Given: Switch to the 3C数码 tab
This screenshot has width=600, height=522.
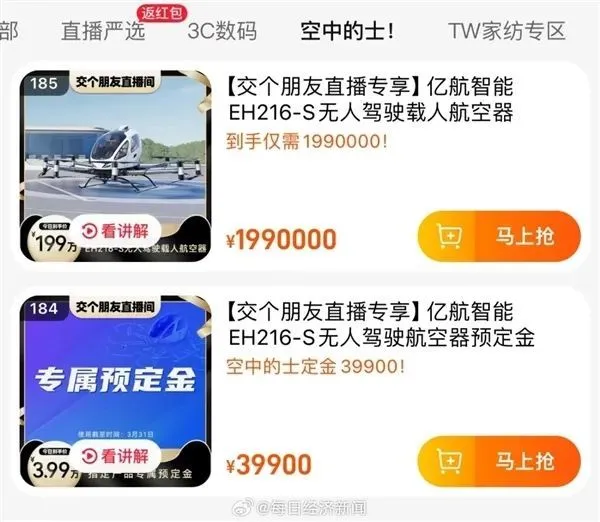Looking at the screenshot, I should coord(222,31).
